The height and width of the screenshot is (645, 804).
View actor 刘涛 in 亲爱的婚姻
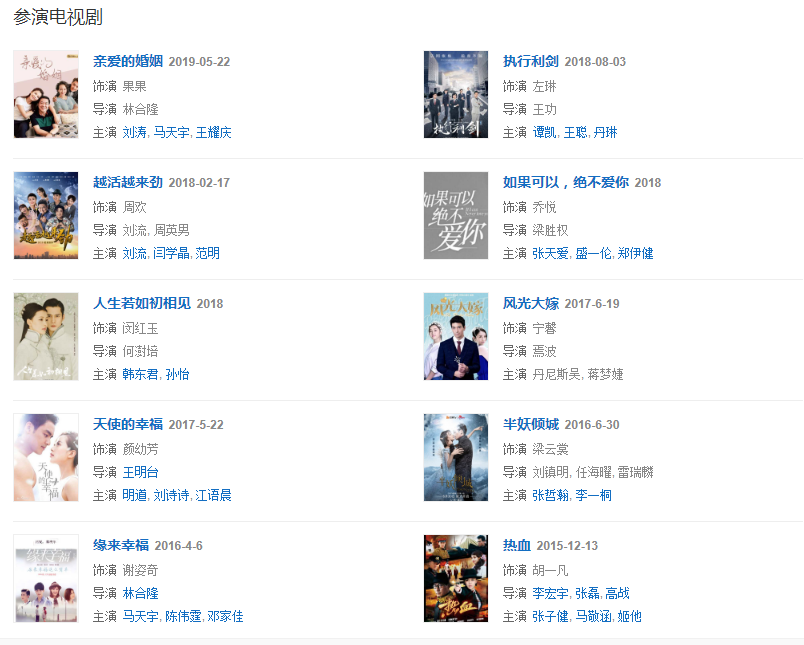134,133
